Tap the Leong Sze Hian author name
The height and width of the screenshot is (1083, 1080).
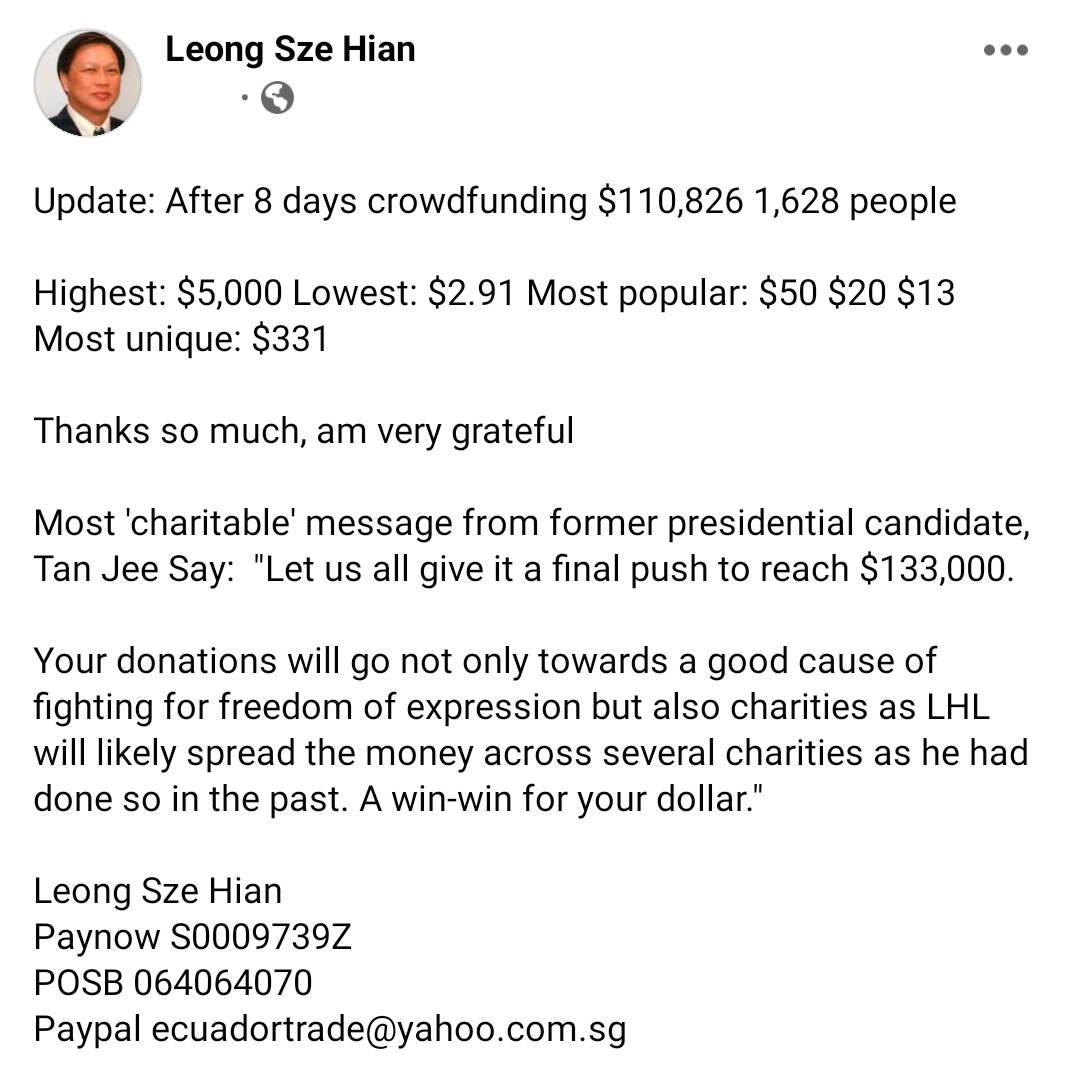tap(290, 49)
